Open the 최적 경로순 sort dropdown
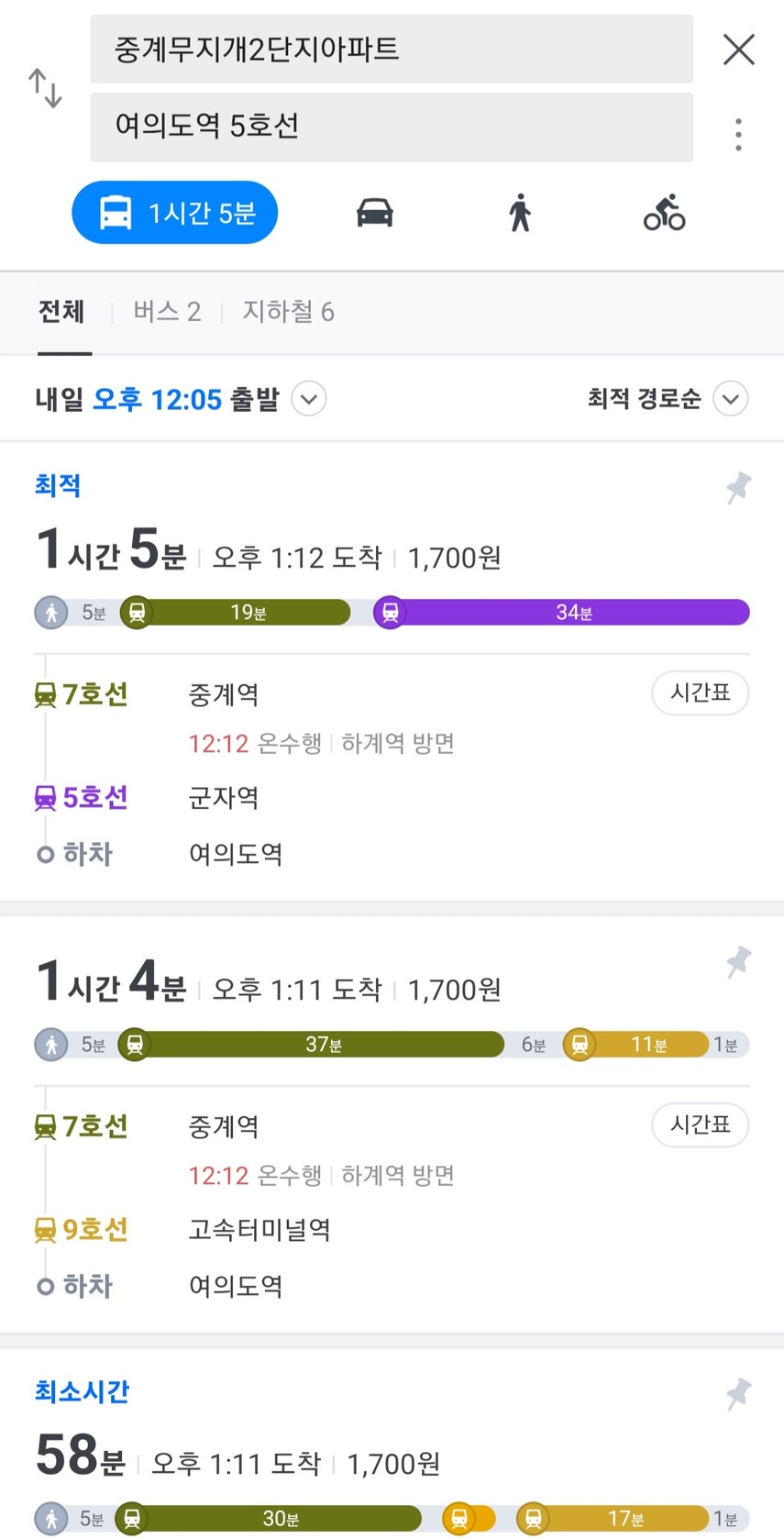 [668, 399]
